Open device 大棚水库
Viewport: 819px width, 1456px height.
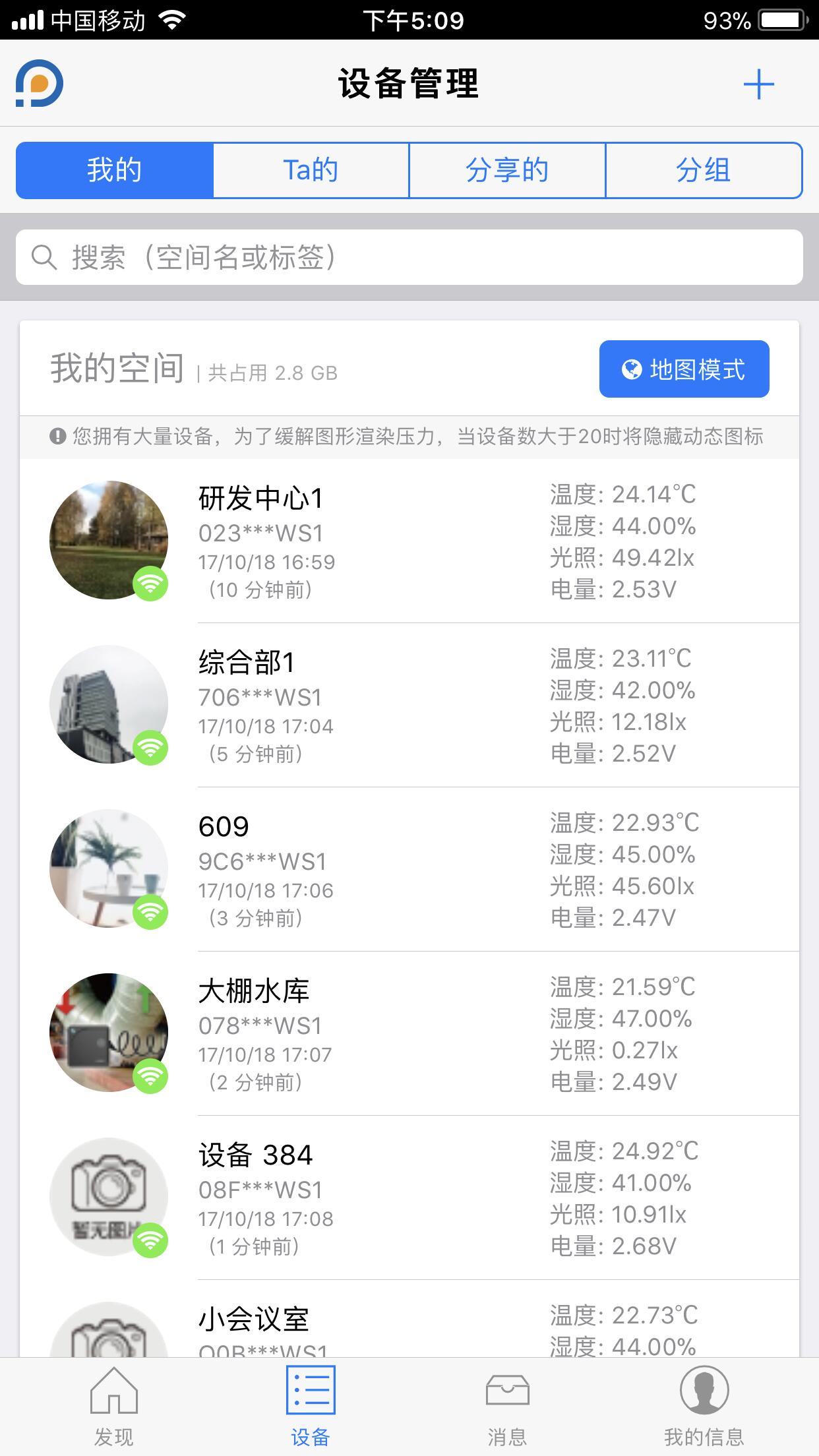(x=409, y=1033)
